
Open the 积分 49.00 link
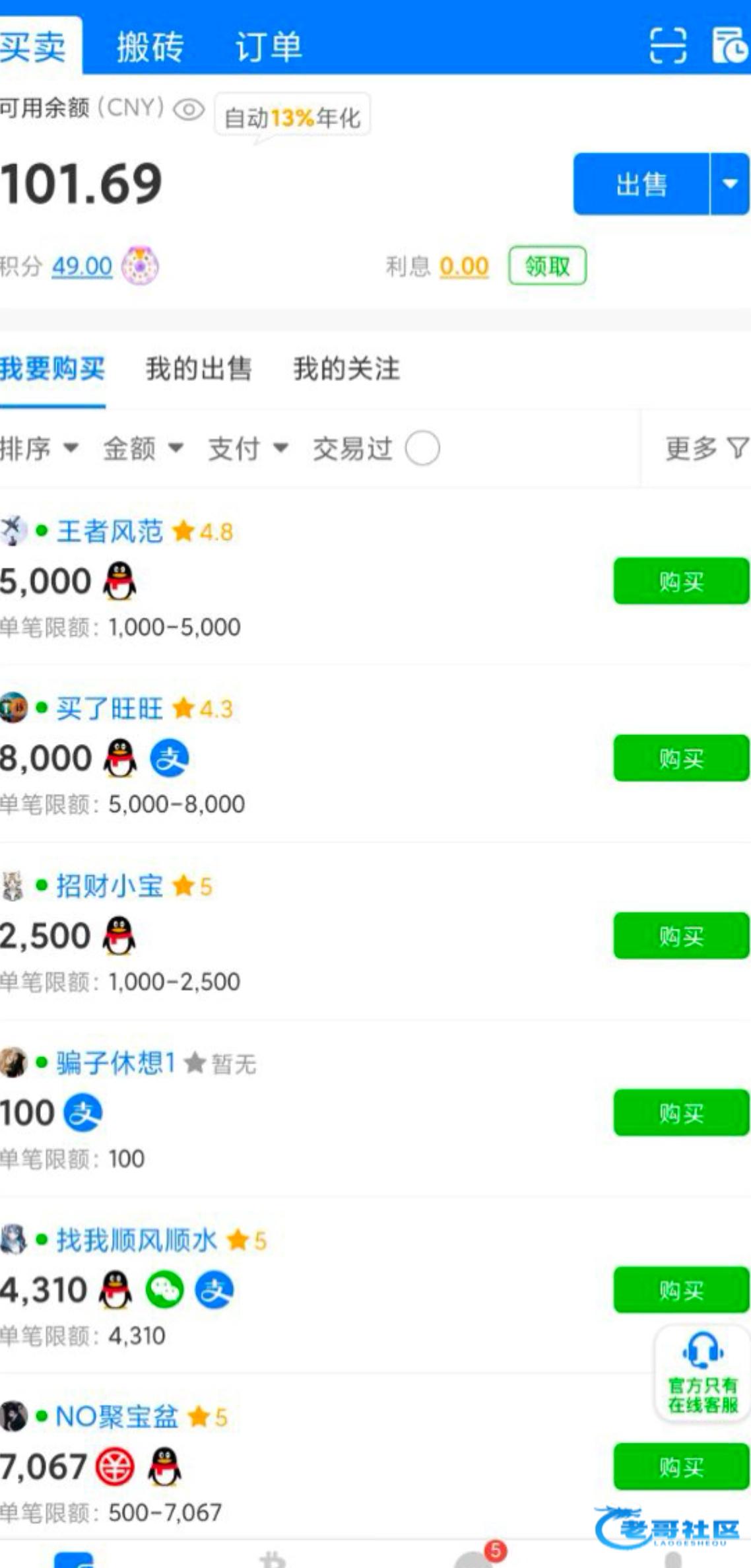[82, 266]
